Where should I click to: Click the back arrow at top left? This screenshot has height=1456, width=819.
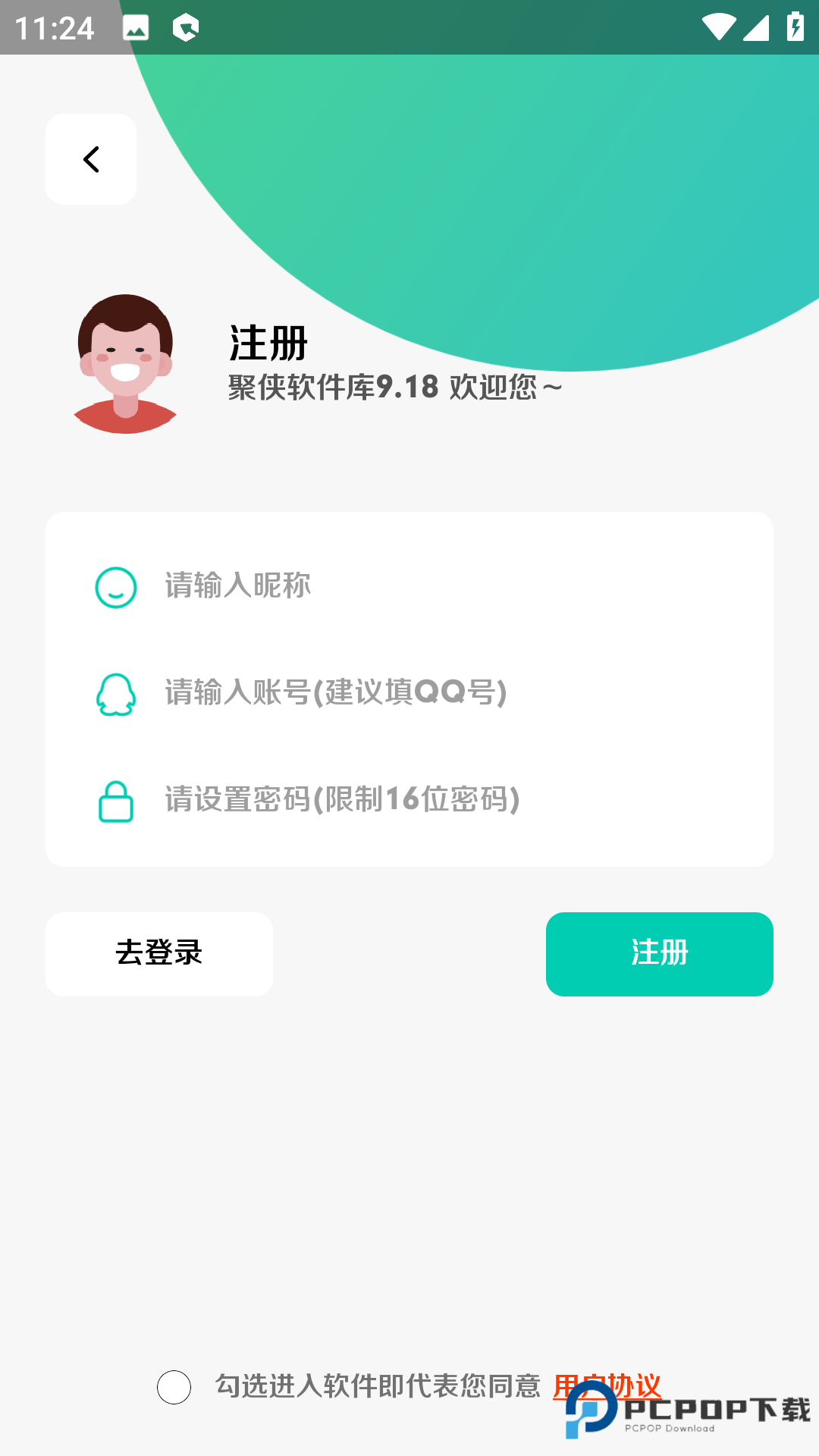coord(90,159)
